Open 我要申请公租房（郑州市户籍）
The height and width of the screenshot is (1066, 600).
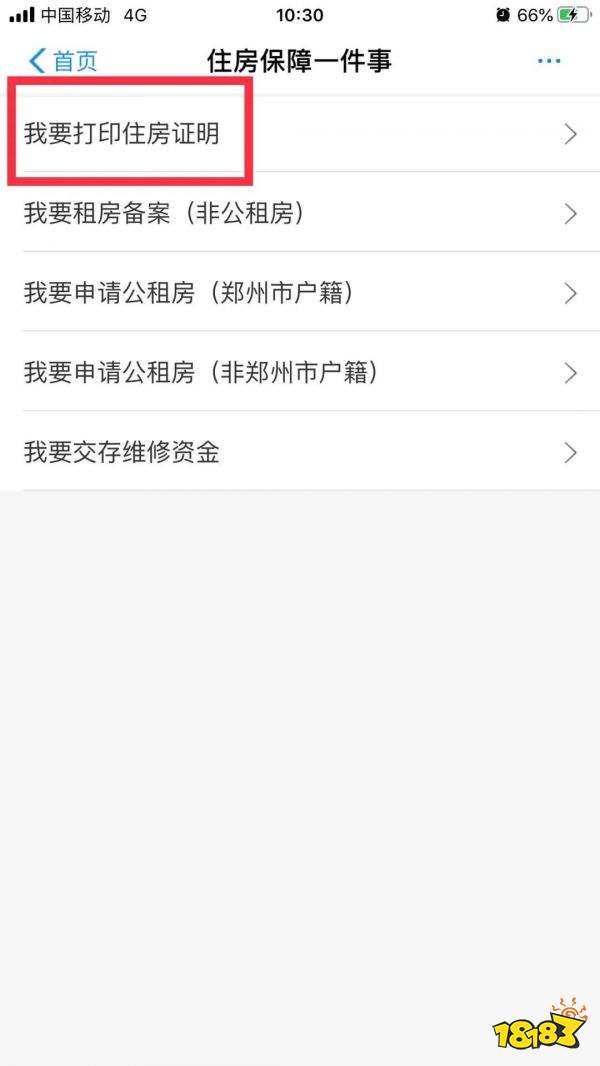point(190,293)
